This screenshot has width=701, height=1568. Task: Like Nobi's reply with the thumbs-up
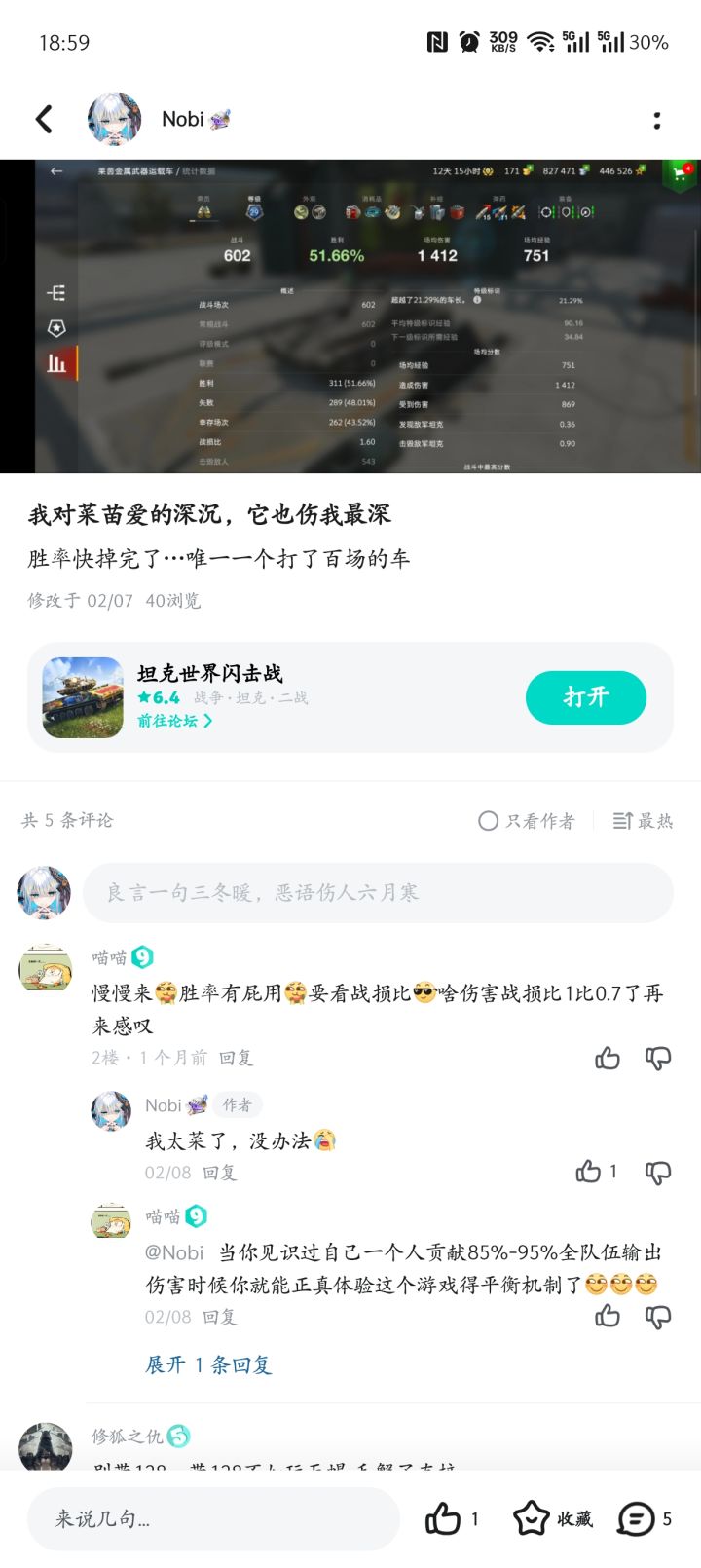pos(591,1172)
